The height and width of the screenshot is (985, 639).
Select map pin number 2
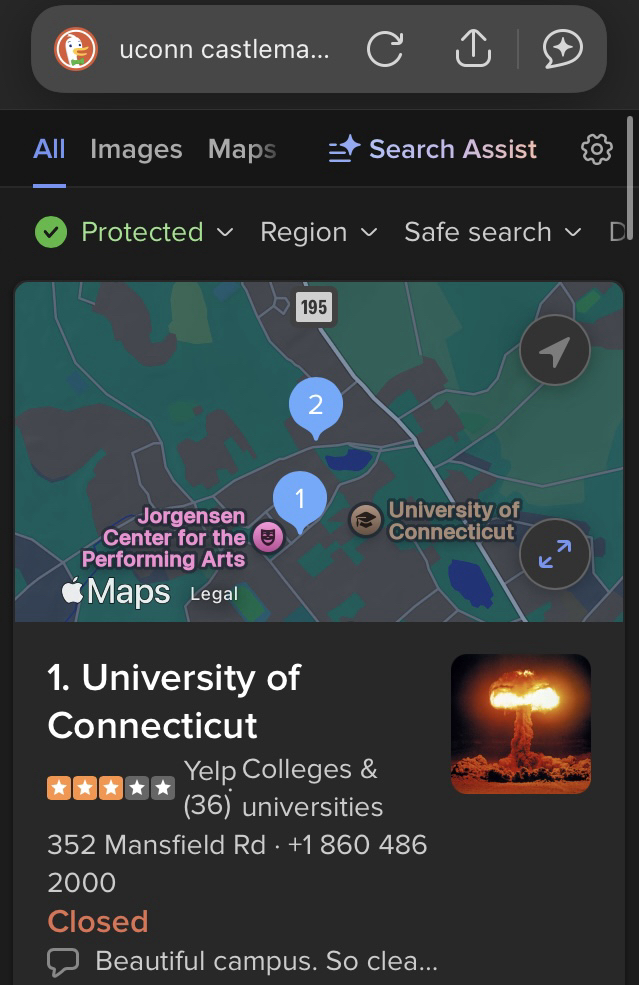pyautogui.click(x=316, y=405)
